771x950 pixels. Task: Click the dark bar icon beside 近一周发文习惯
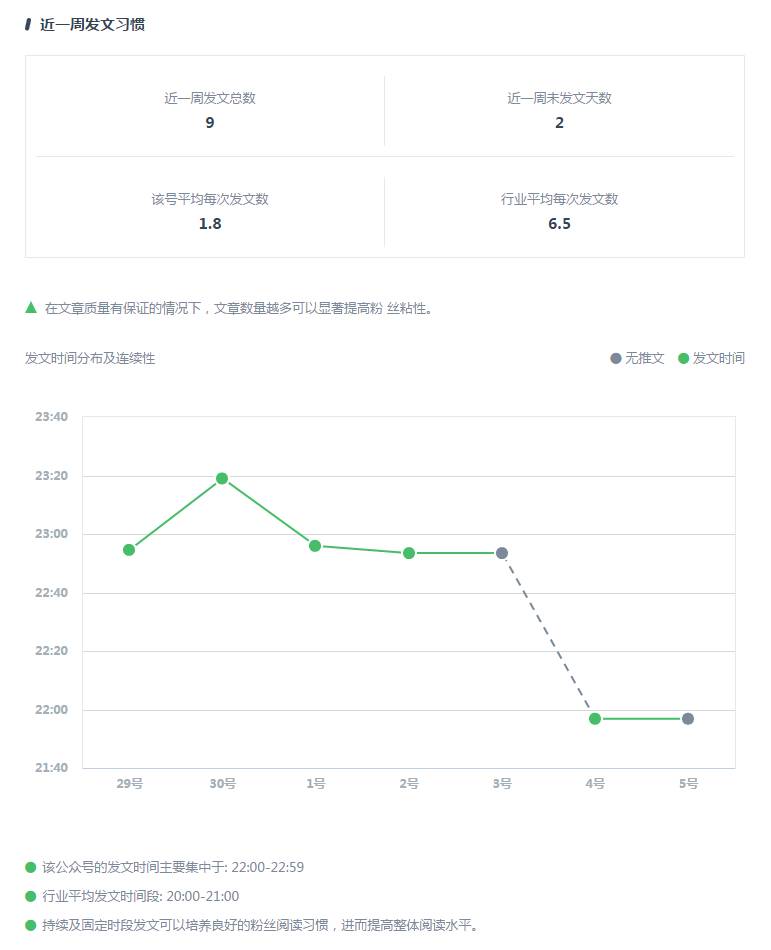click(x=26, y=24)
